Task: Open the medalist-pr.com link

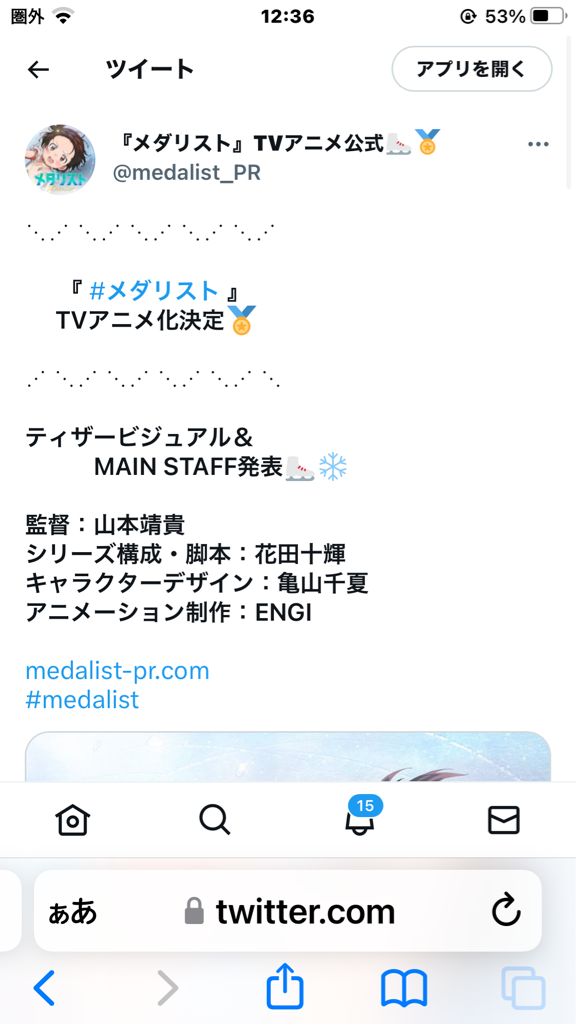Action: [x=118, y=670]
